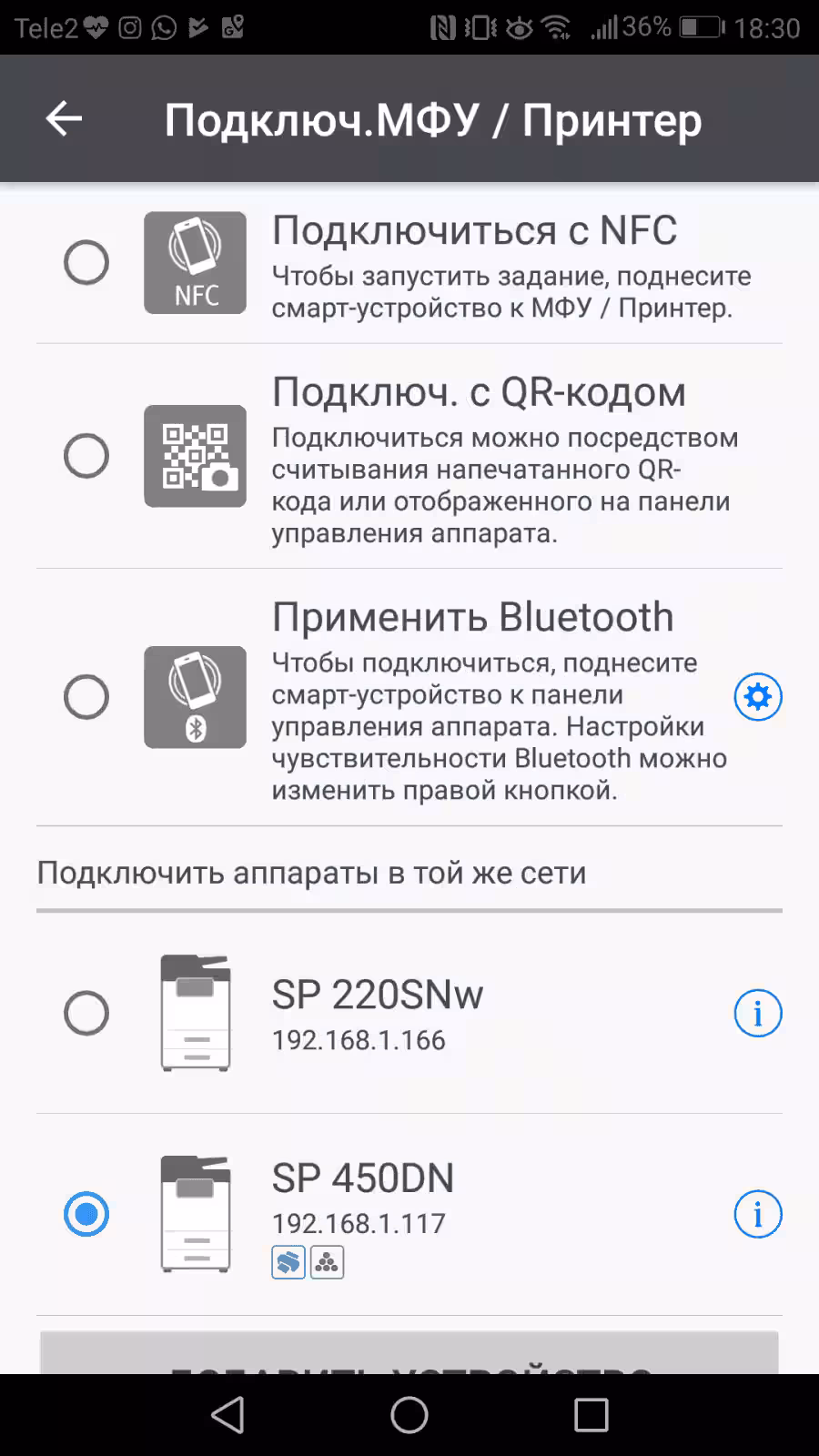Tap the toner status icon under SP 450DN

(328, 1263)
